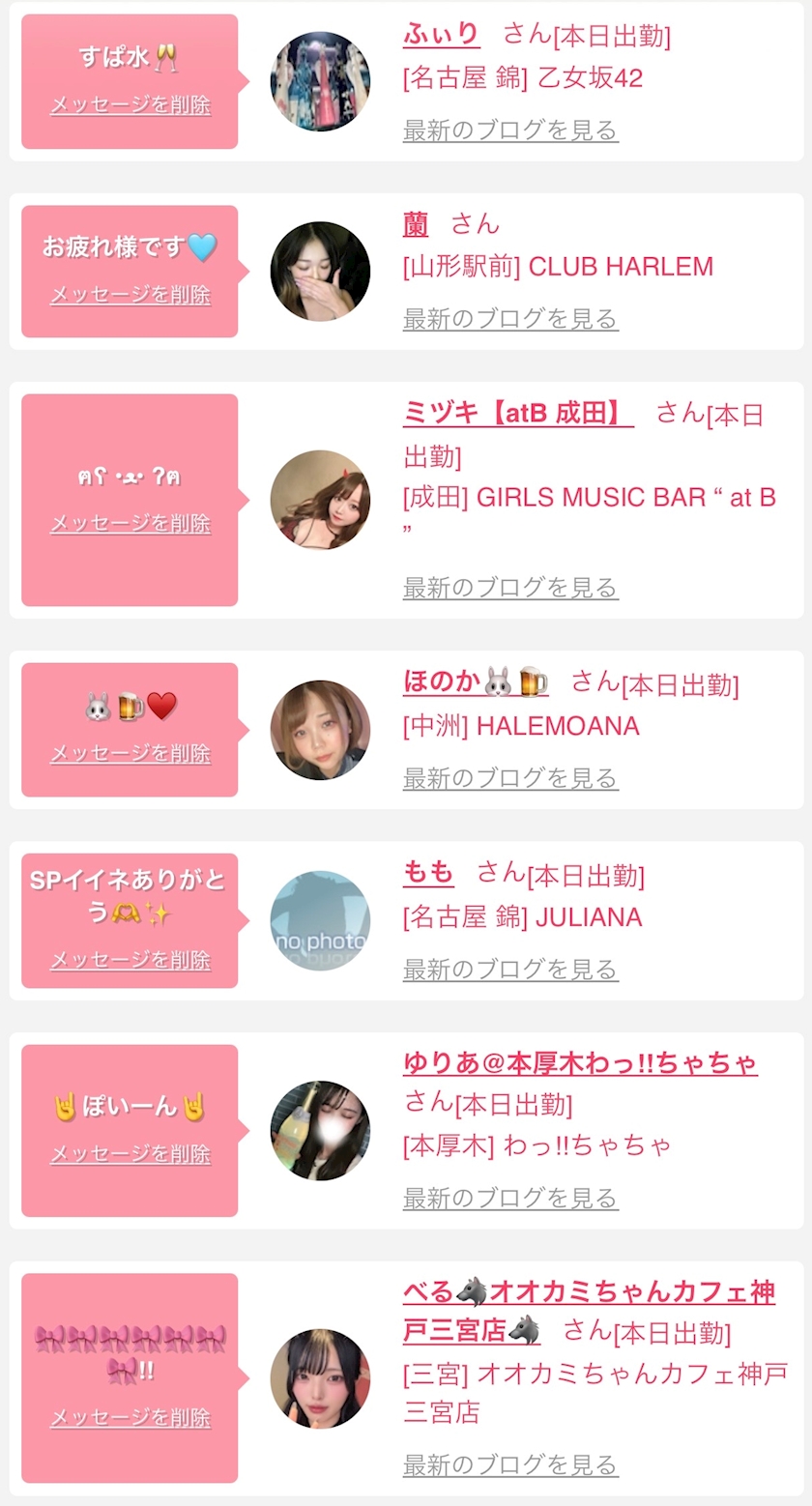812x1506 pixels.
Task: Open ゆりあ@本厚木わっ!!ちゃちゃ profile link
Action: point(580,1063)
